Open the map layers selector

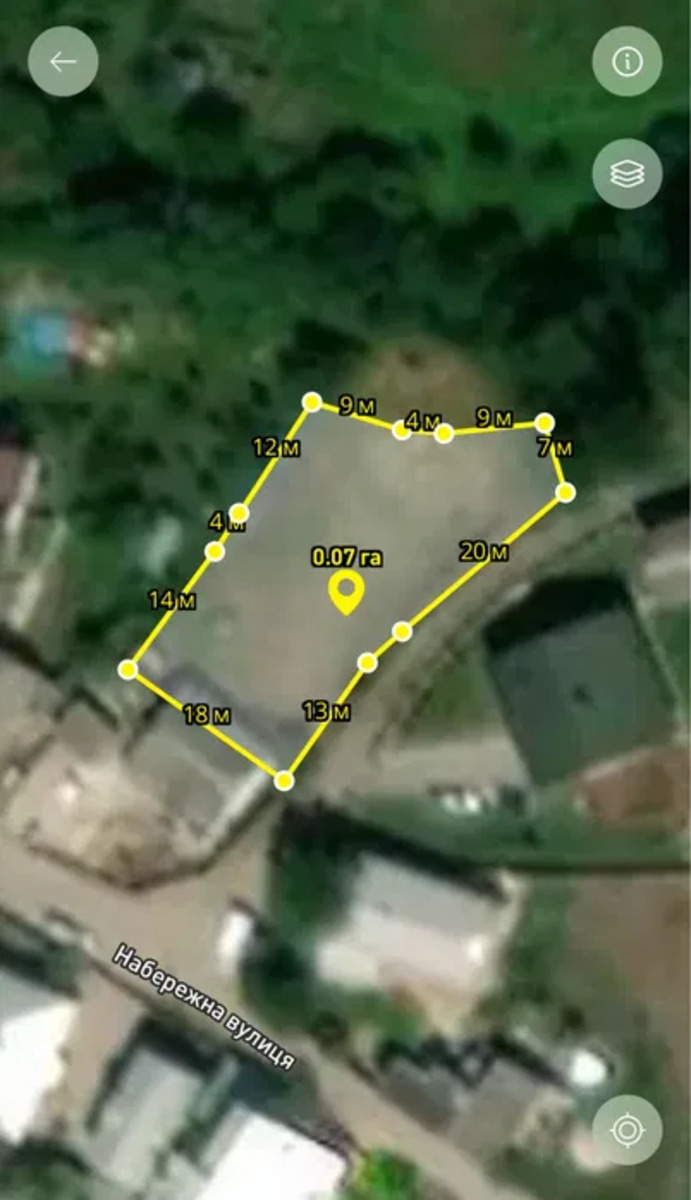coord(627,173)
